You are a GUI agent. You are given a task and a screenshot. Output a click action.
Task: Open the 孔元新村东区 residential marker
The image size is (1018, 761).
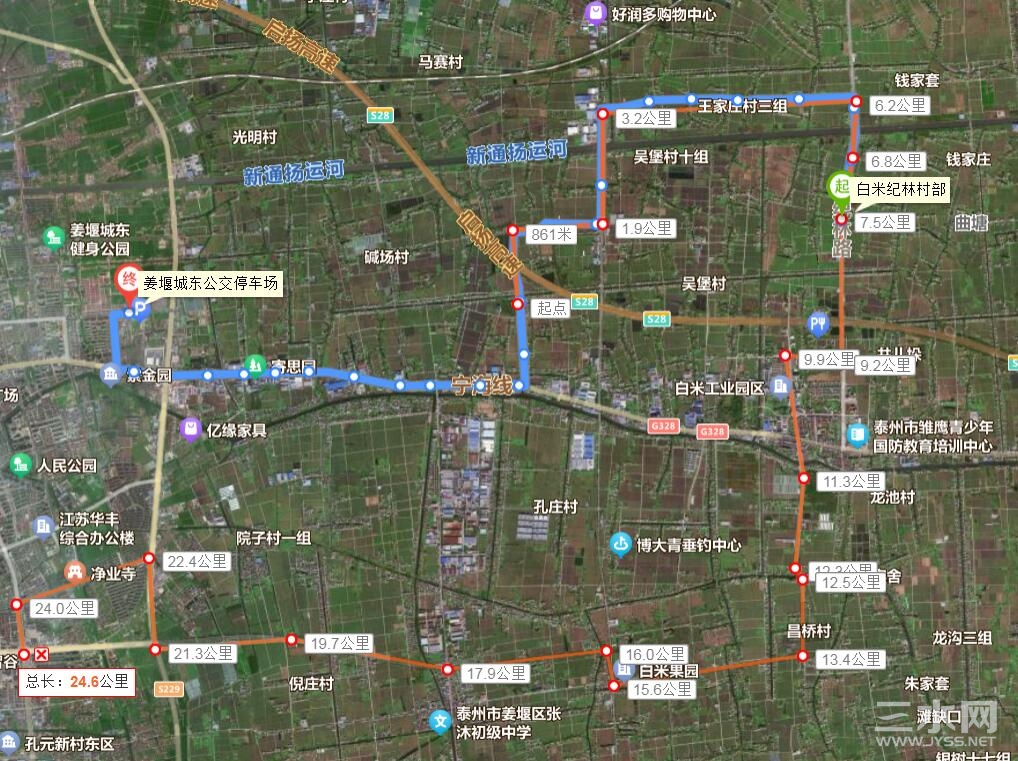[10, 742]
